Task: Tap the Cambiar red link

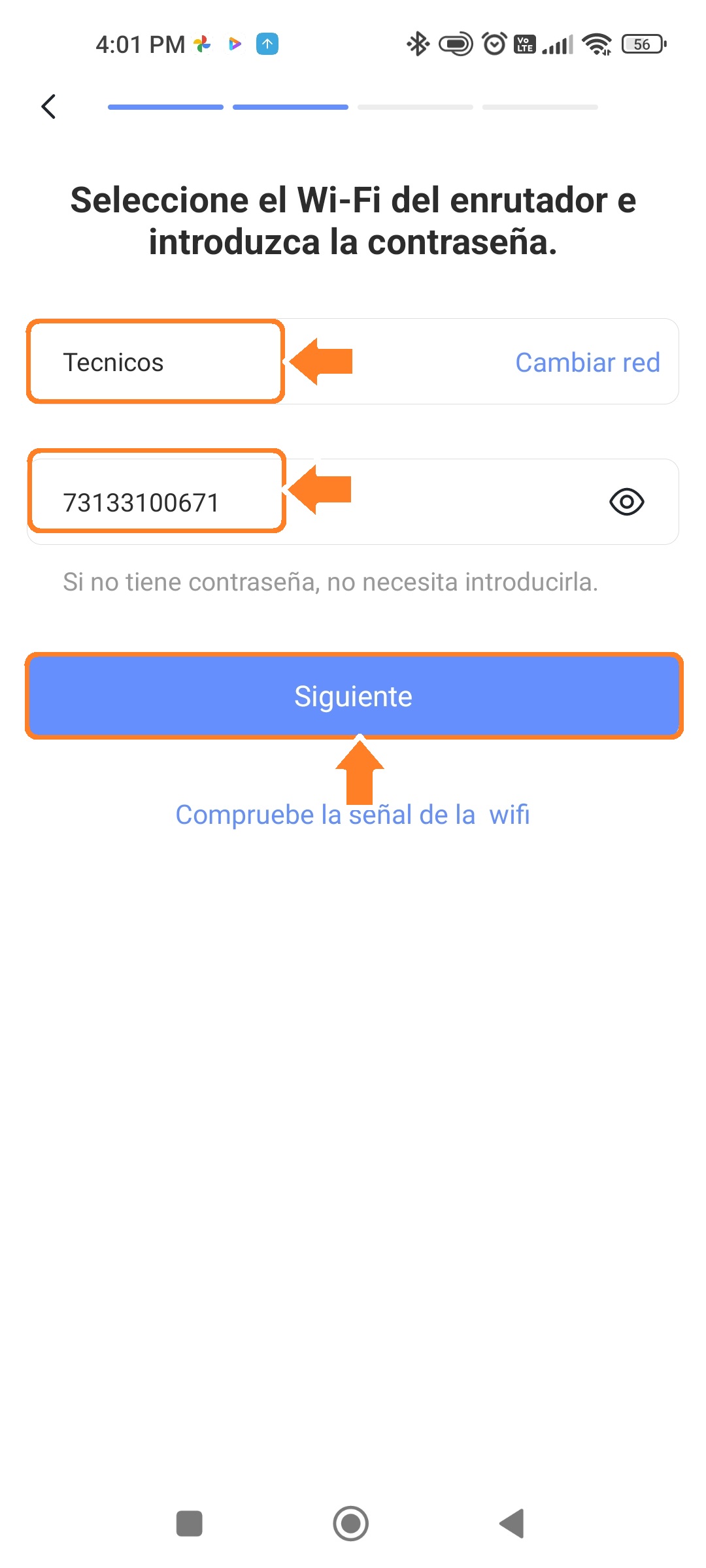Action: point(587,363)
